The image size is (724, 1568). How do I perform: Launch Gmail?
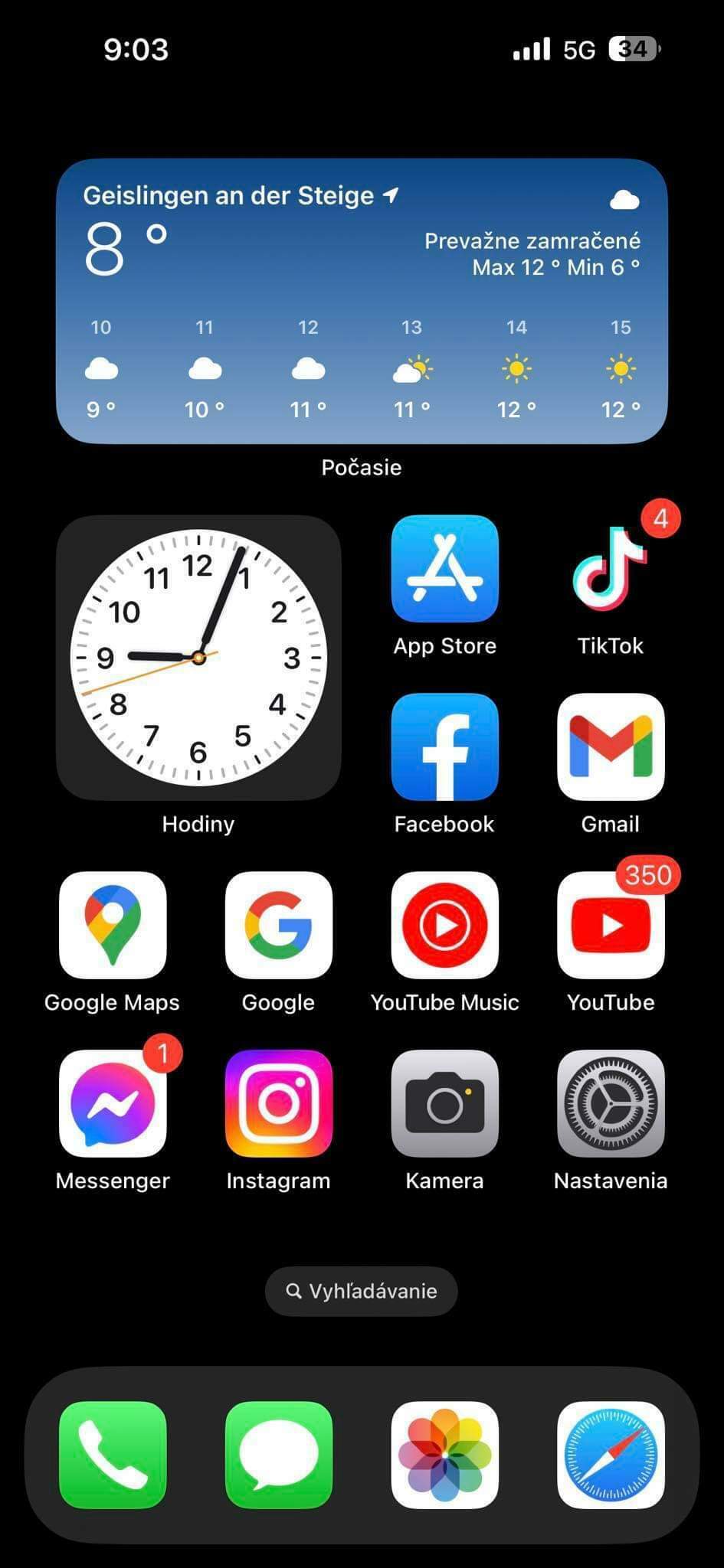click(611, 747)
